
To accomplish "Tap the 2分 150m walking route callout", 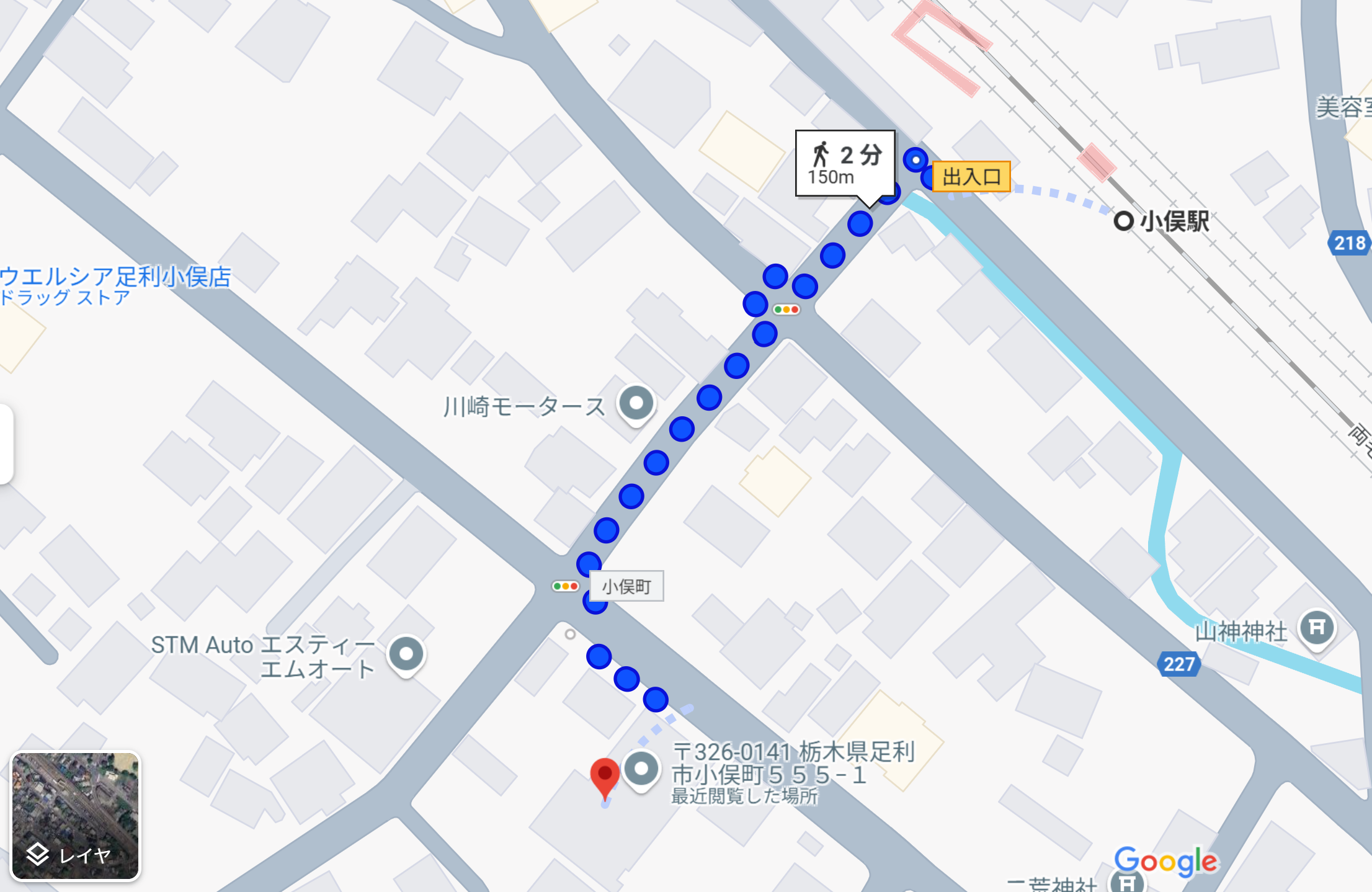I will tap(845, 164).
